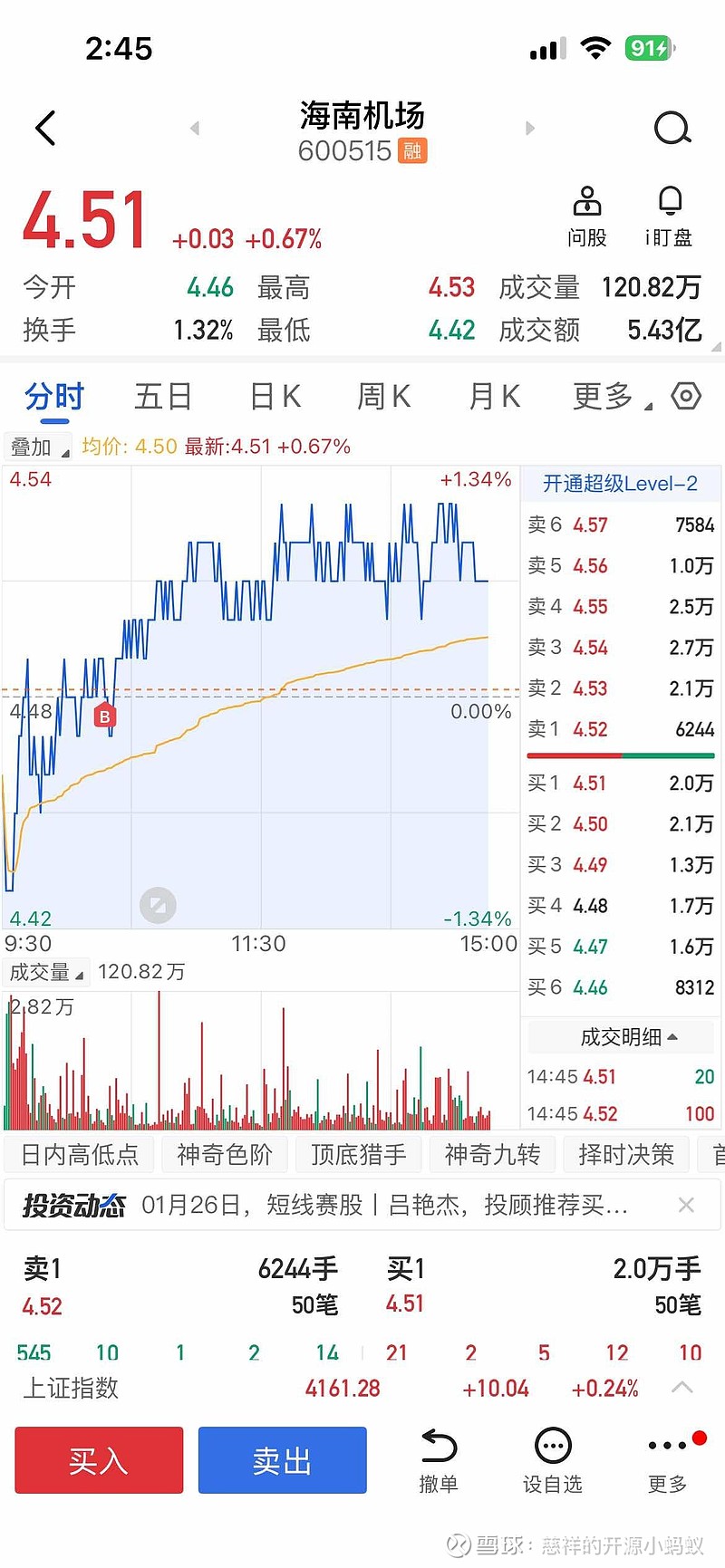Open the 盯盘 alert bell

tap(670, 216)
